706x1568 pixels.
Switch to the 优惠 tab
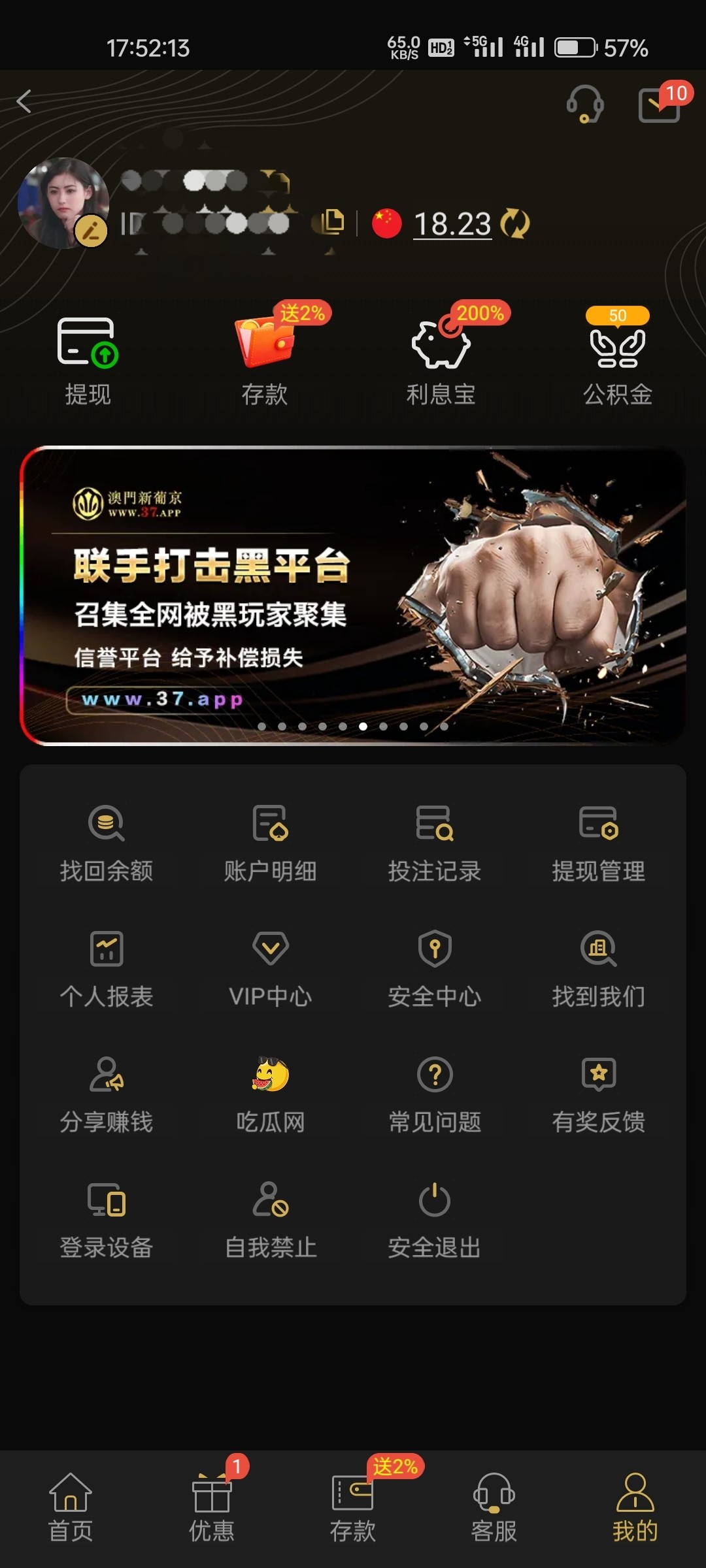[x=211, y=1507]
